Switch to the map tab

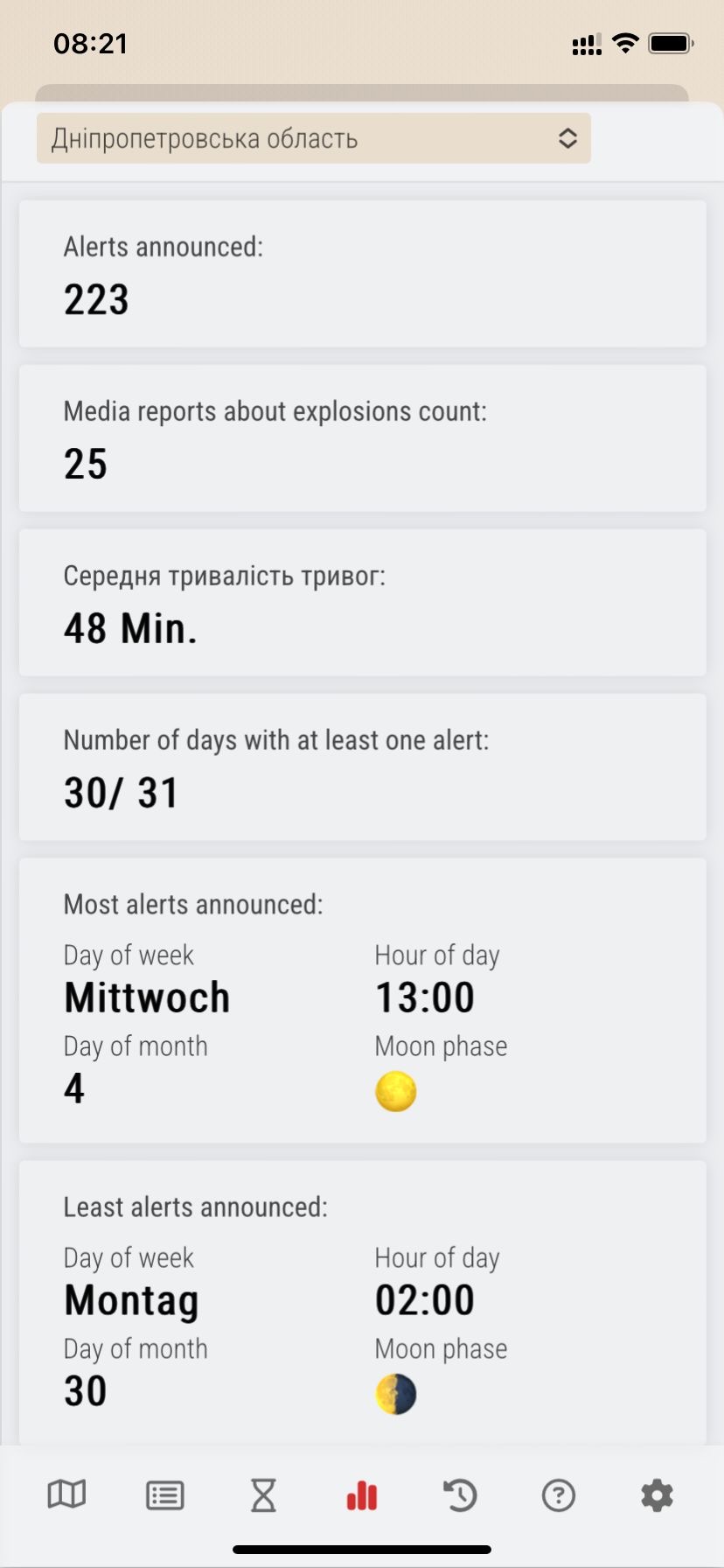[66, 1494]
